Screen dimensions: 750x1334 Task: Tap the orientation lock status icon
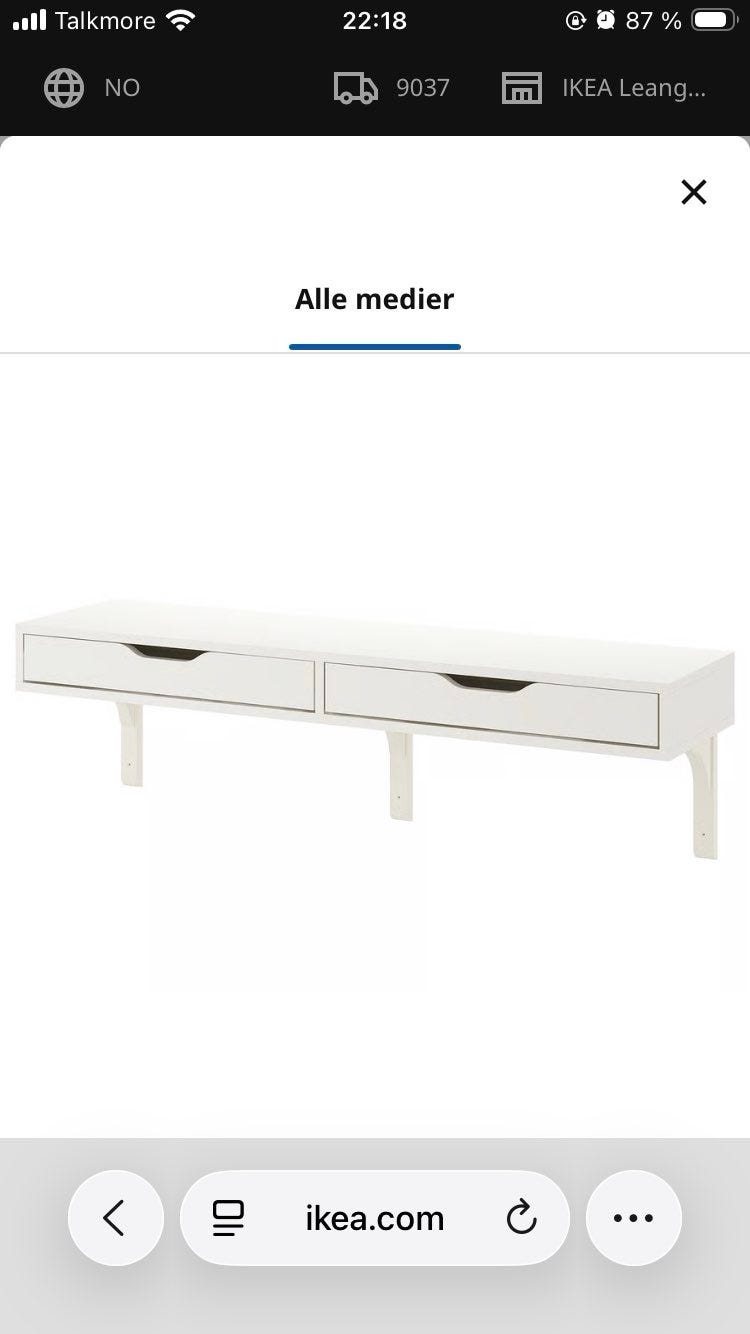pos(575,20)
